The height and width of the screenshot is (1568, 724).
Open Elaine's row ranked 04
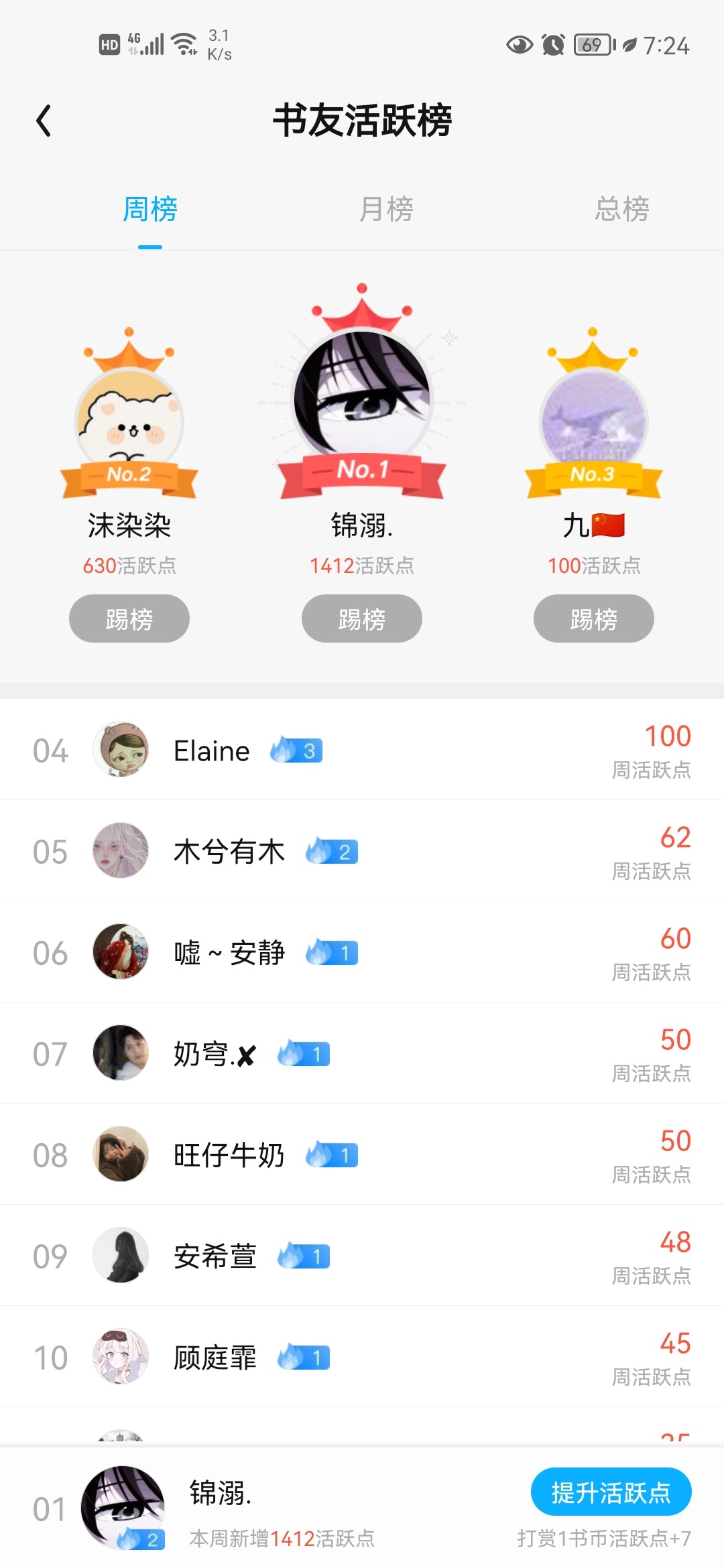[x=362, y=750]
